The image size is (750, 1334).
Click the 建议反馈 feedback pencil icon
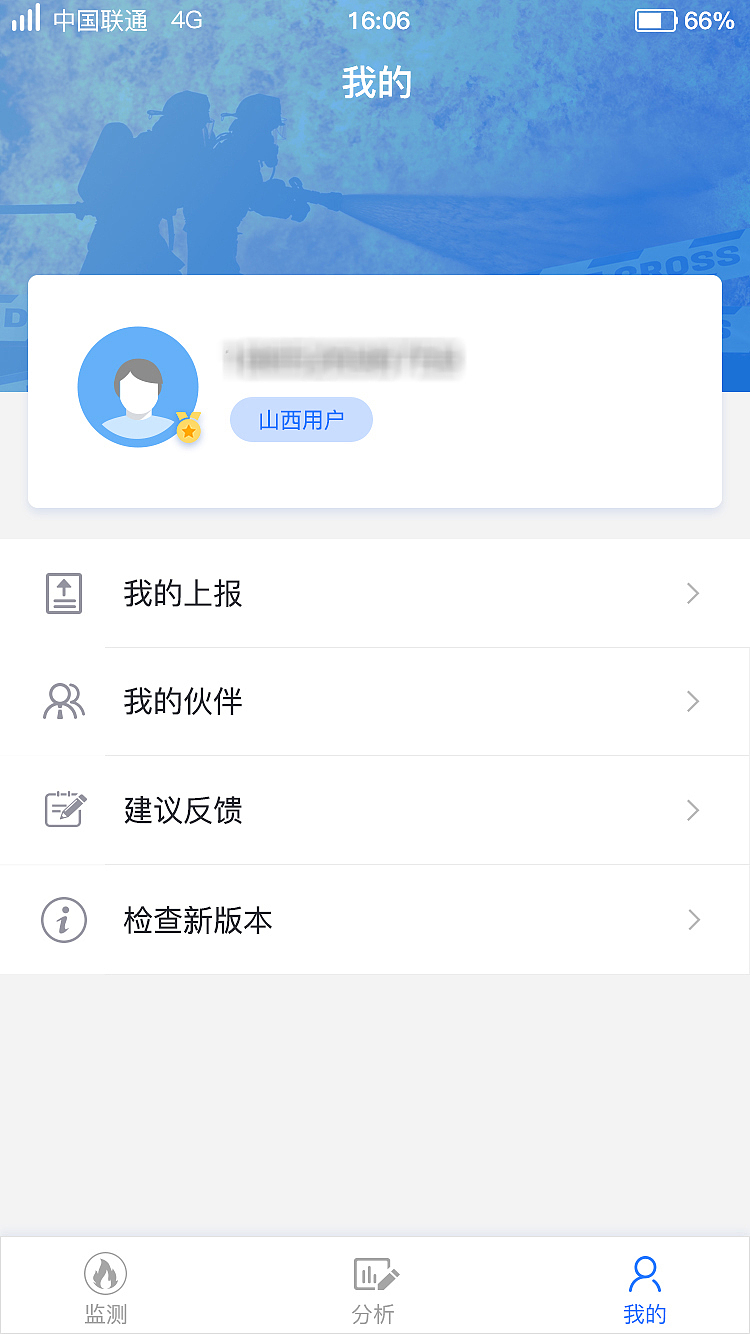coord(64,810)
